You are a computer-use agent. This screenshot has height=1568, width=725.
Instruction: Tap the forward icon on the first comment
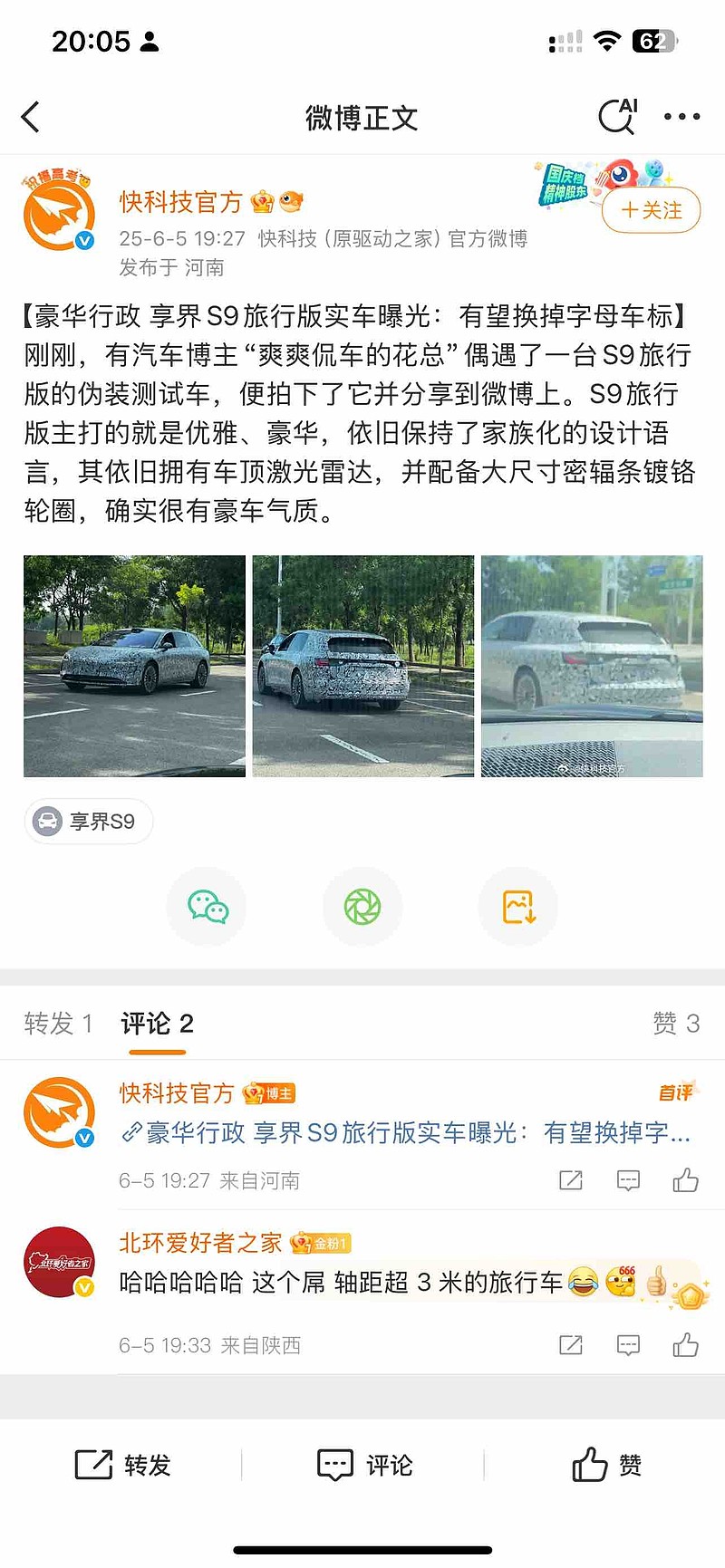tap(570, 1180)
